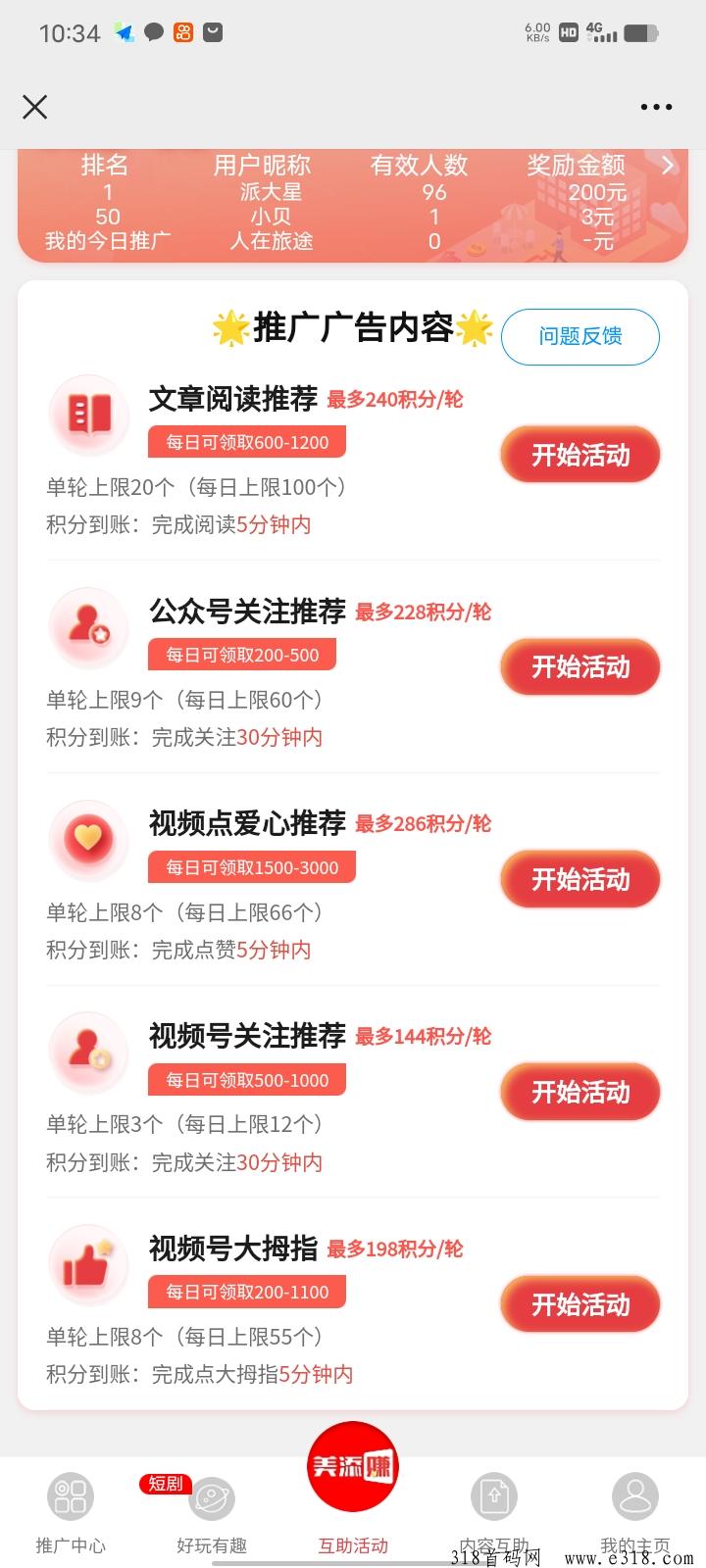Open the 我的主页 profile tab

tap(635, 1514)
